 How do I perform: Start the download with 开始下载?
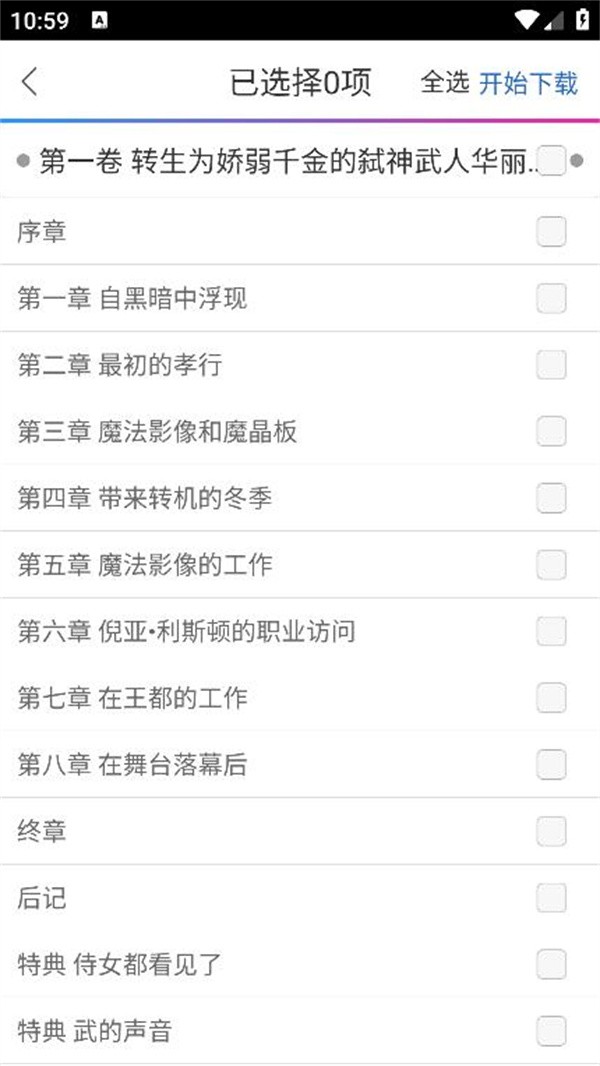(x=528, y=83)
